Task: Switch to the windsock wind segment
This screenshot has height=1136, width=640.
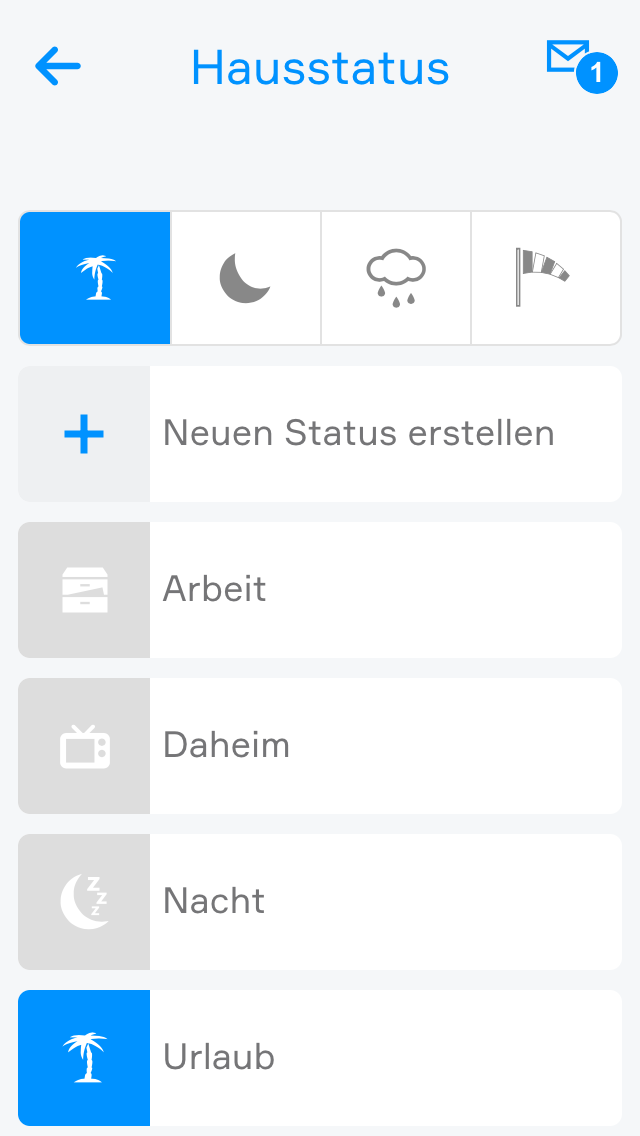Action: (x=545, y=278)
